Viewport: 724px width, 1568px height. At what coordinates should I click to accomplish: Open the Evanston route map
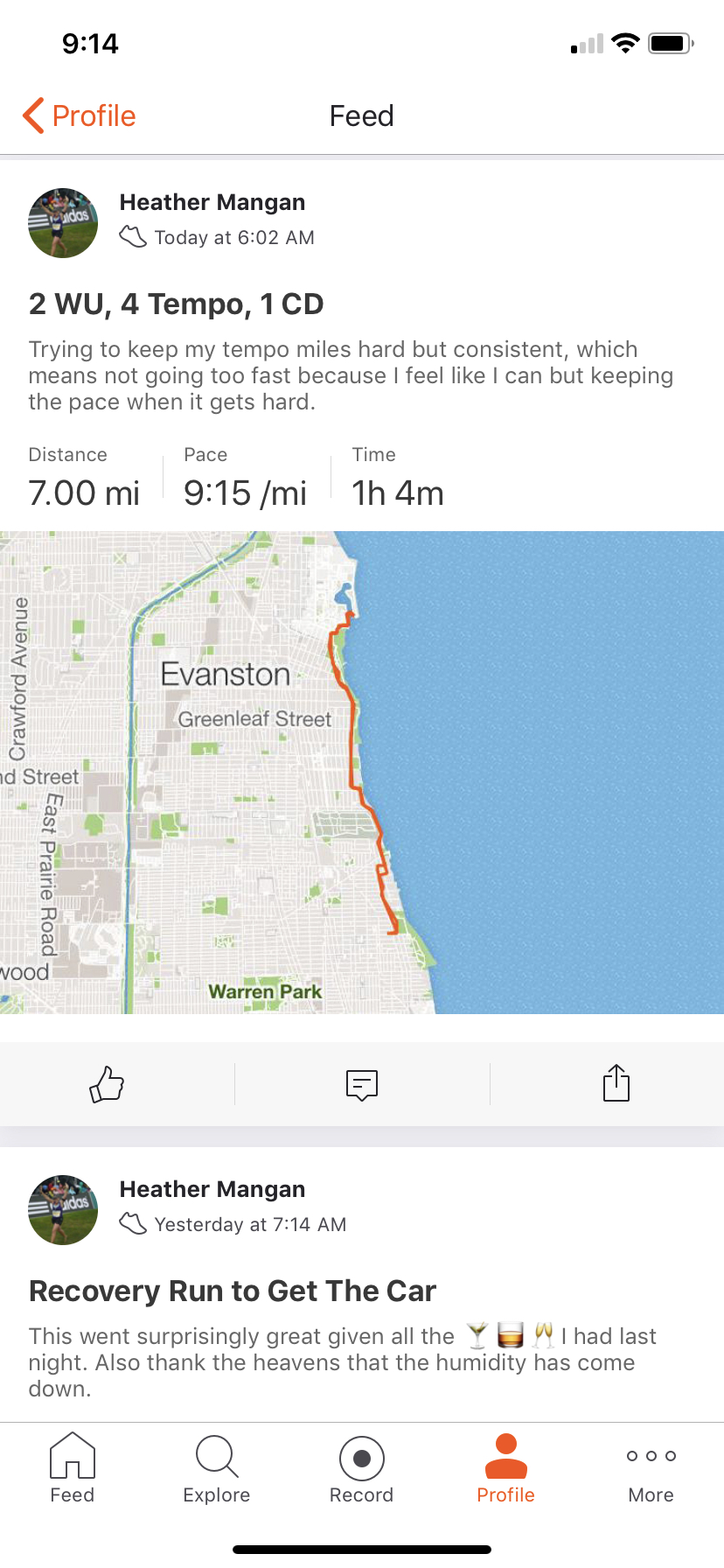362,772
